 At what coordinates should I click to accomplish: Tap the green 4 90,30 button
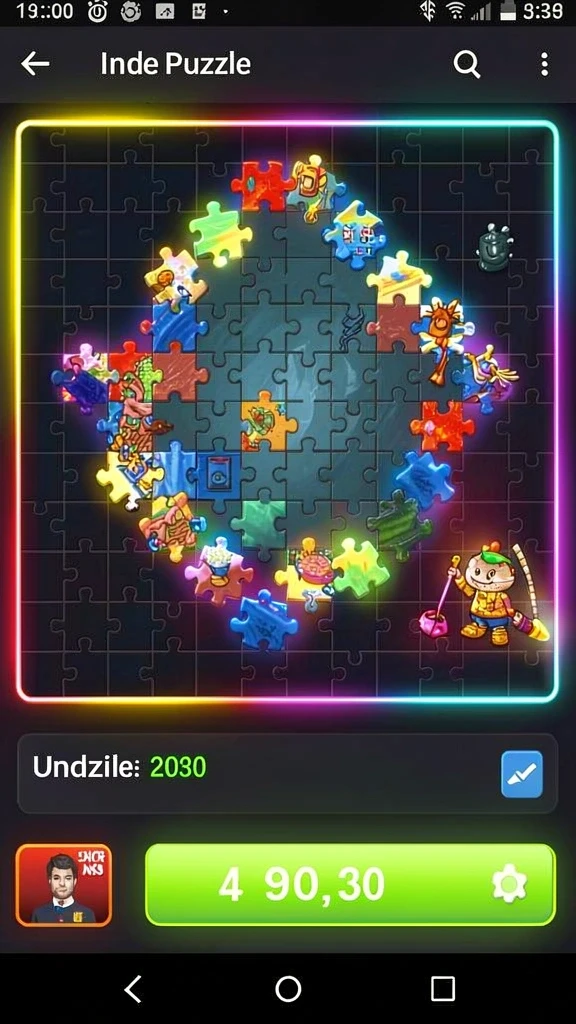[x=350, y=885]
